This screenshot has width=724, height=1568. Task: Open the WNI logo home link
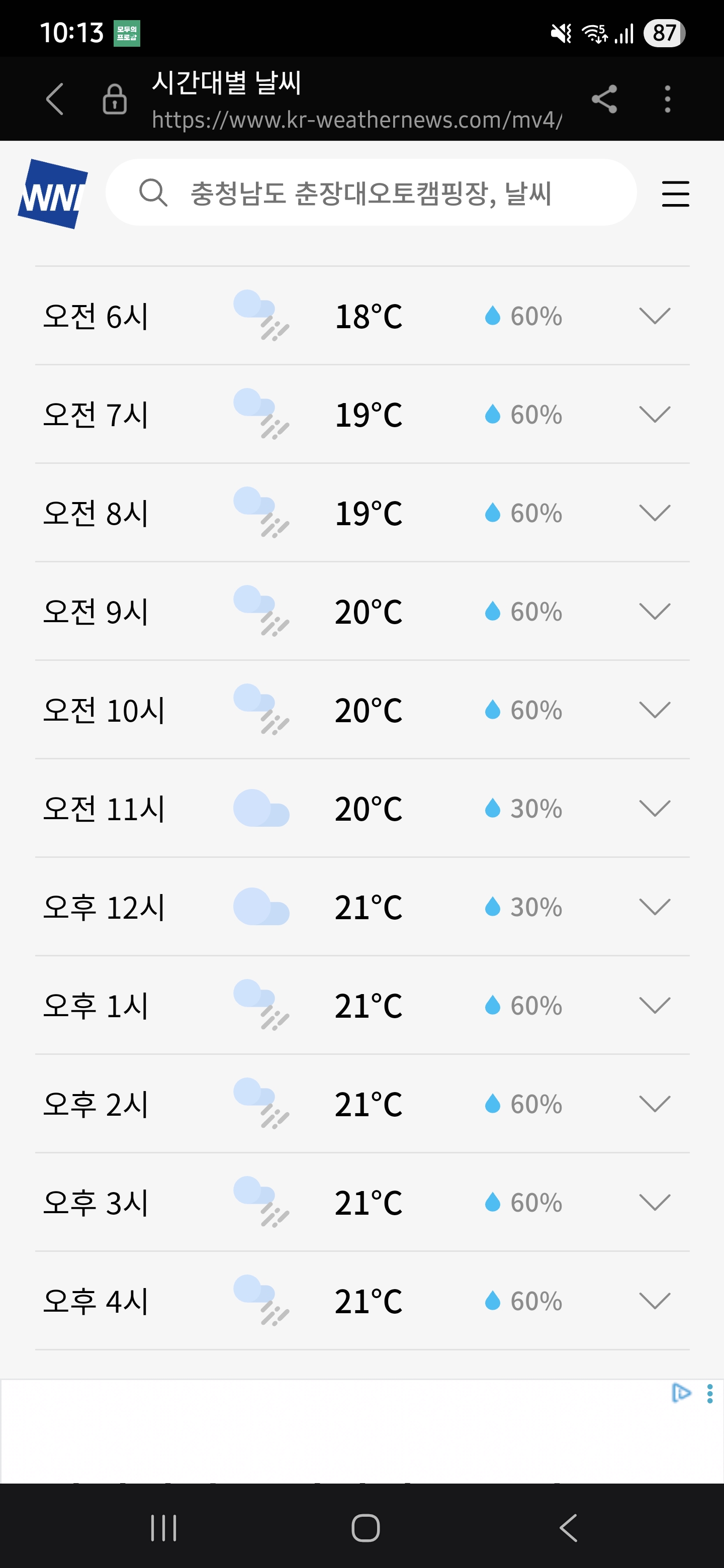pos(52,194)
